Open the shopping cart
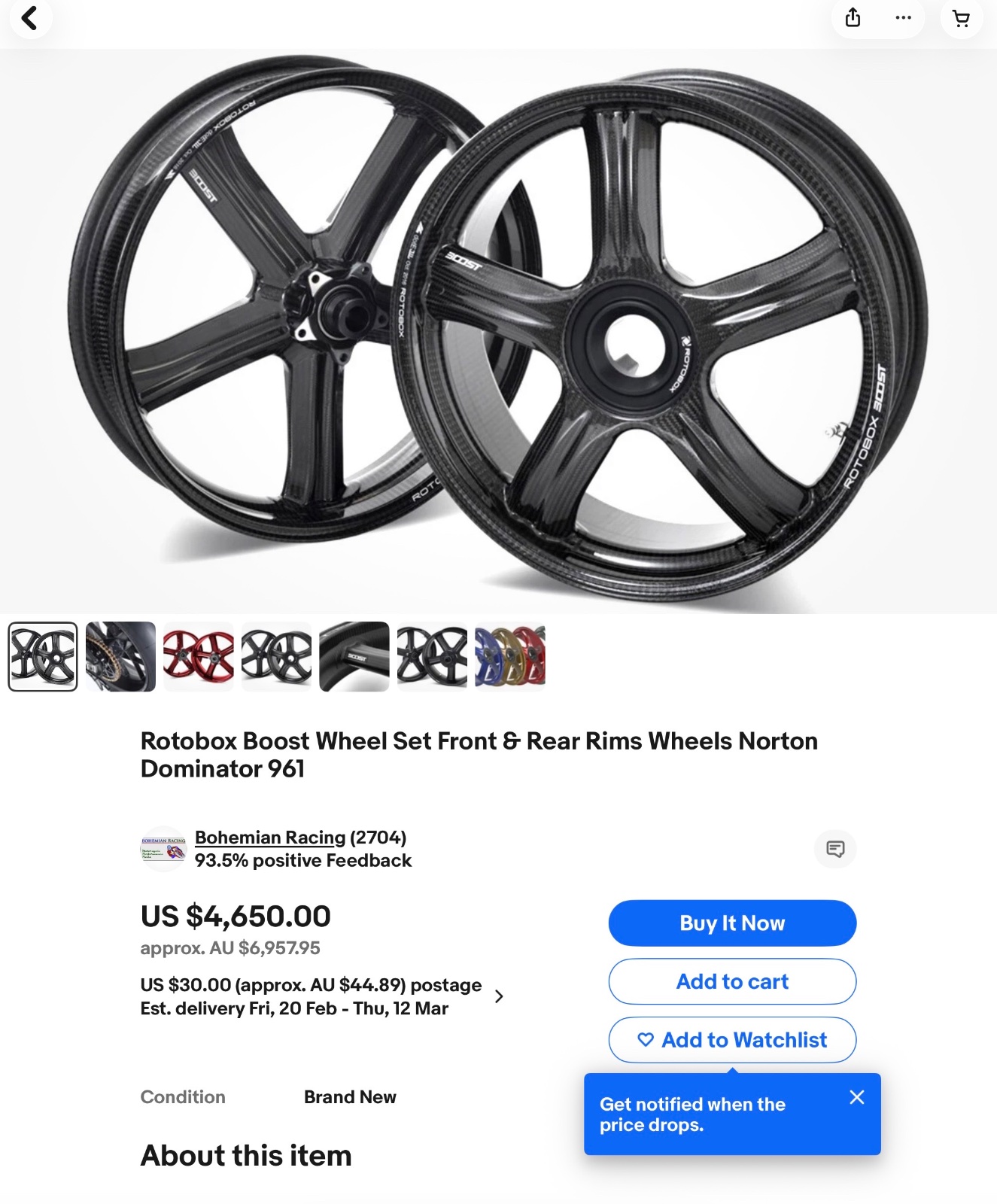 (961, 18)
